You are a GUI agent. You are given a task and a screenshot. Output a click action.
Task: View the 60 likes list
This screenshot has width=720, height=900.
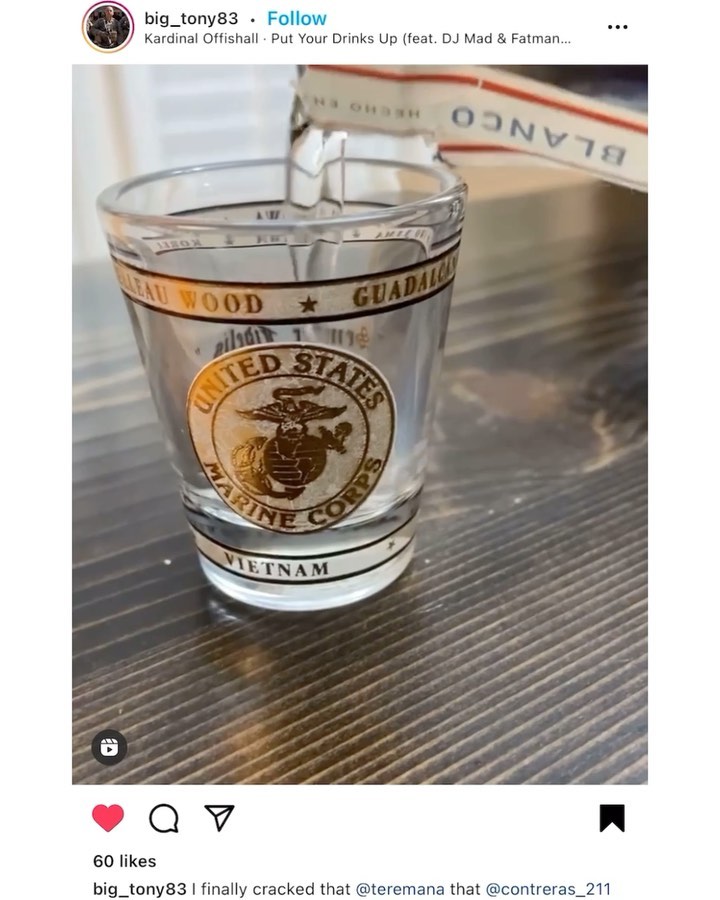pos(124,861)
